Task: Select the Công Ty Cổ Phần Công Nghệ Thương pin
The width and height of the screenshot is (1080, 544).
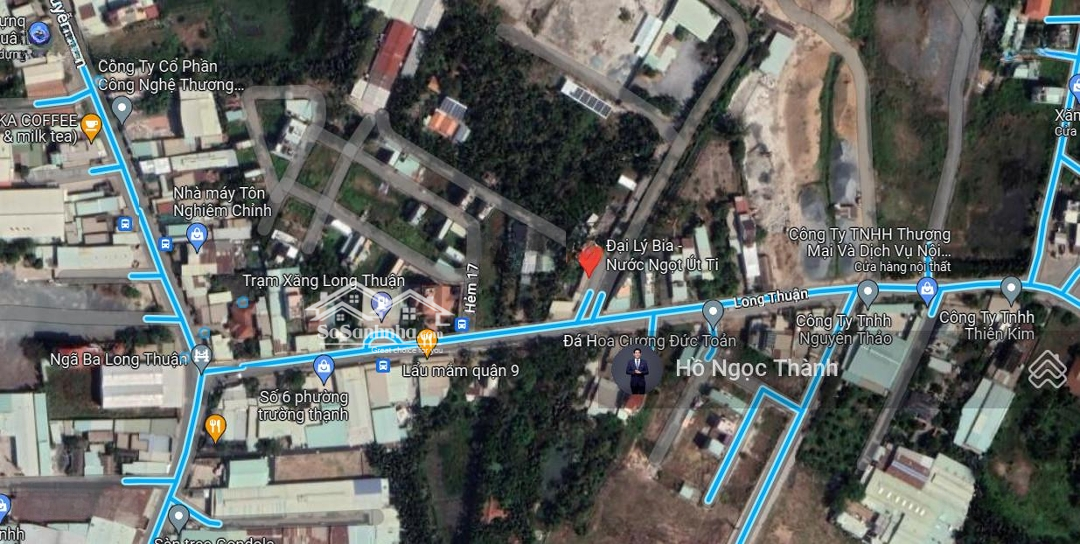Action: [x=123, y=108]
